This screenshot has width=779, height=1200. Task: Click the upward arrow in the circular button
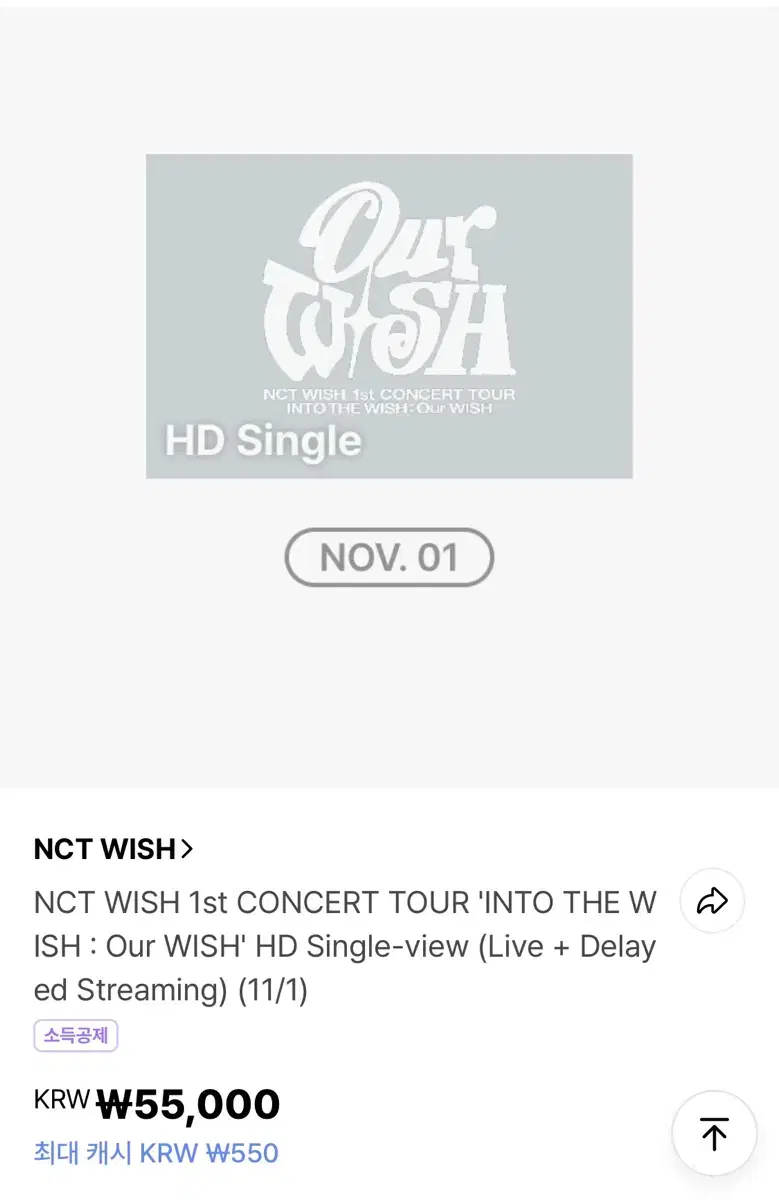click(x=714, y=1133)
